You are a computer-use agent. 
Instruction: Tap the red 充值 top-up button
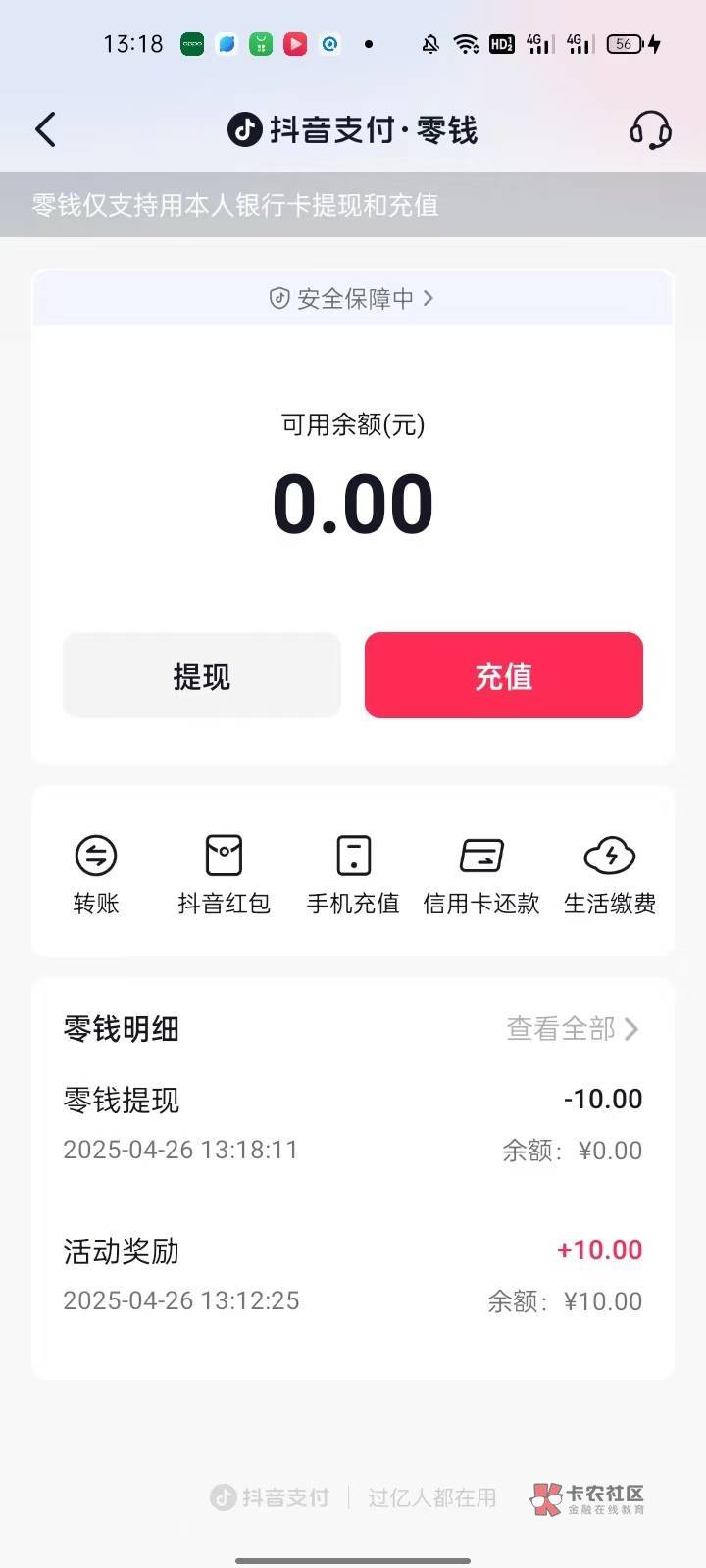click(x=504, y=675)
